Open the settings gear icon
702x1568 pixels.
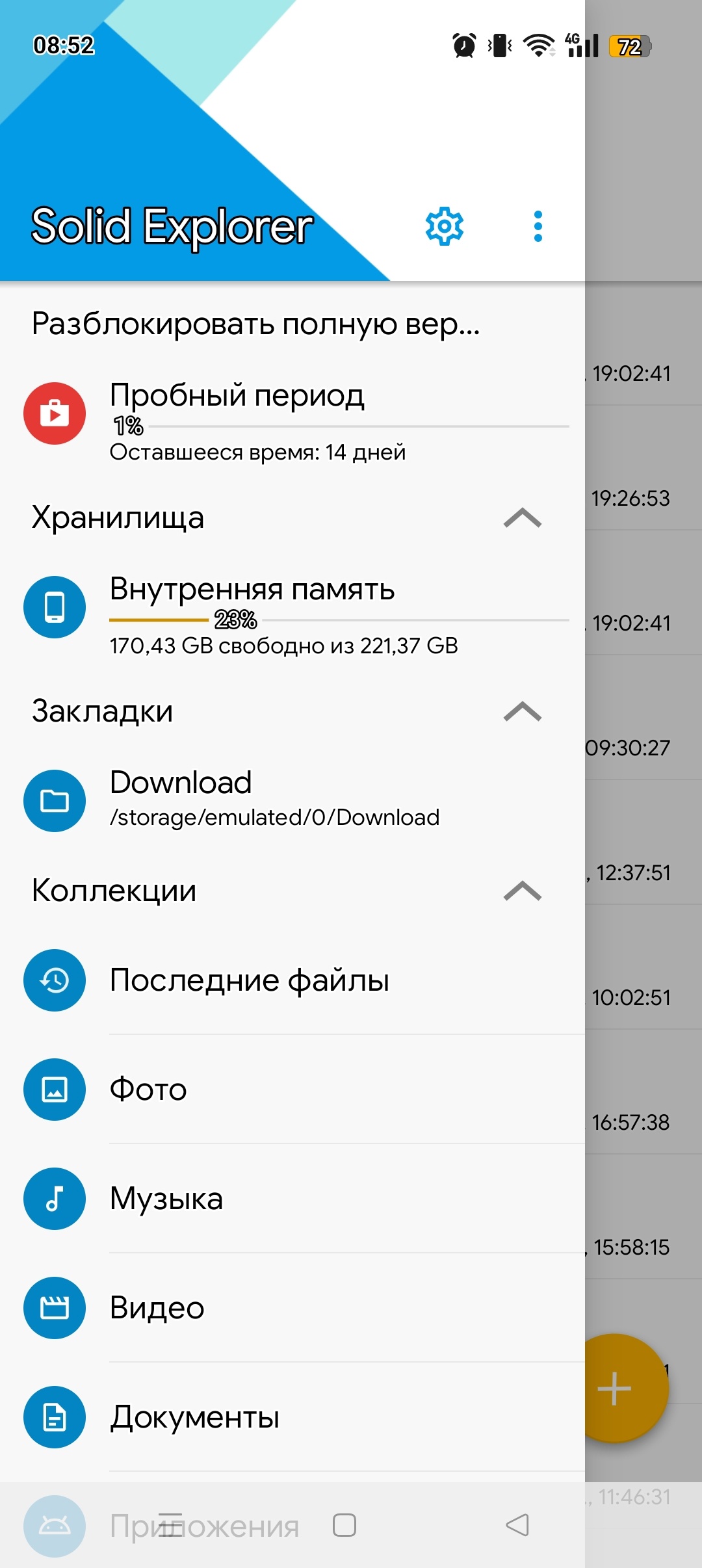(x=444, y=226)
